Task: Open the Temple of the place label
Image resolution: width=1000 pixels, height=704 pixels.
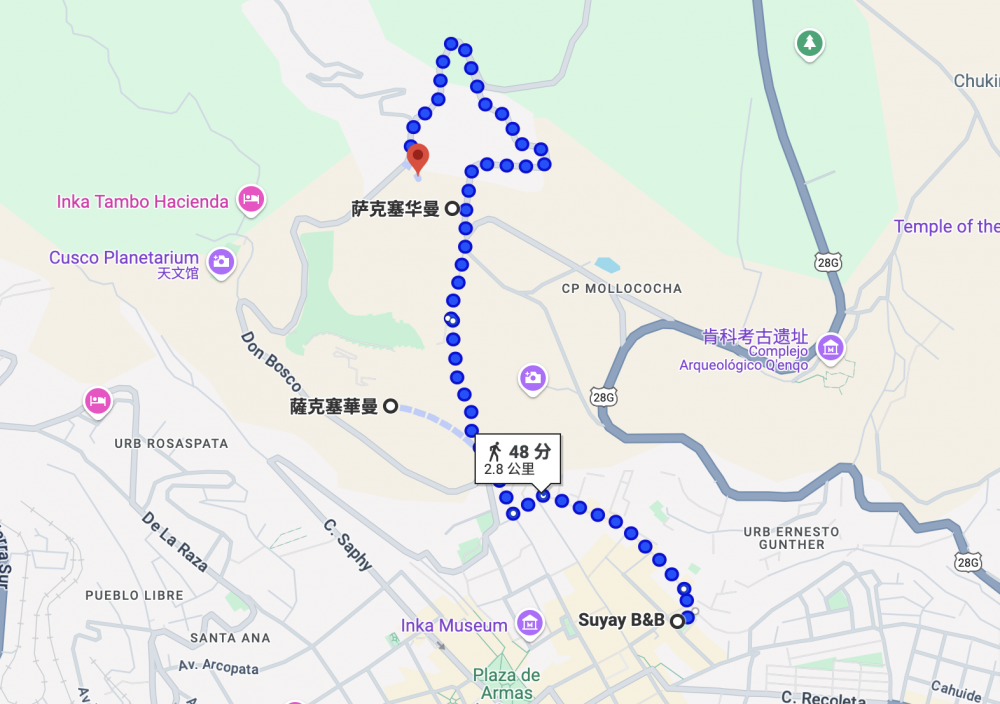Action: [945, 227]
